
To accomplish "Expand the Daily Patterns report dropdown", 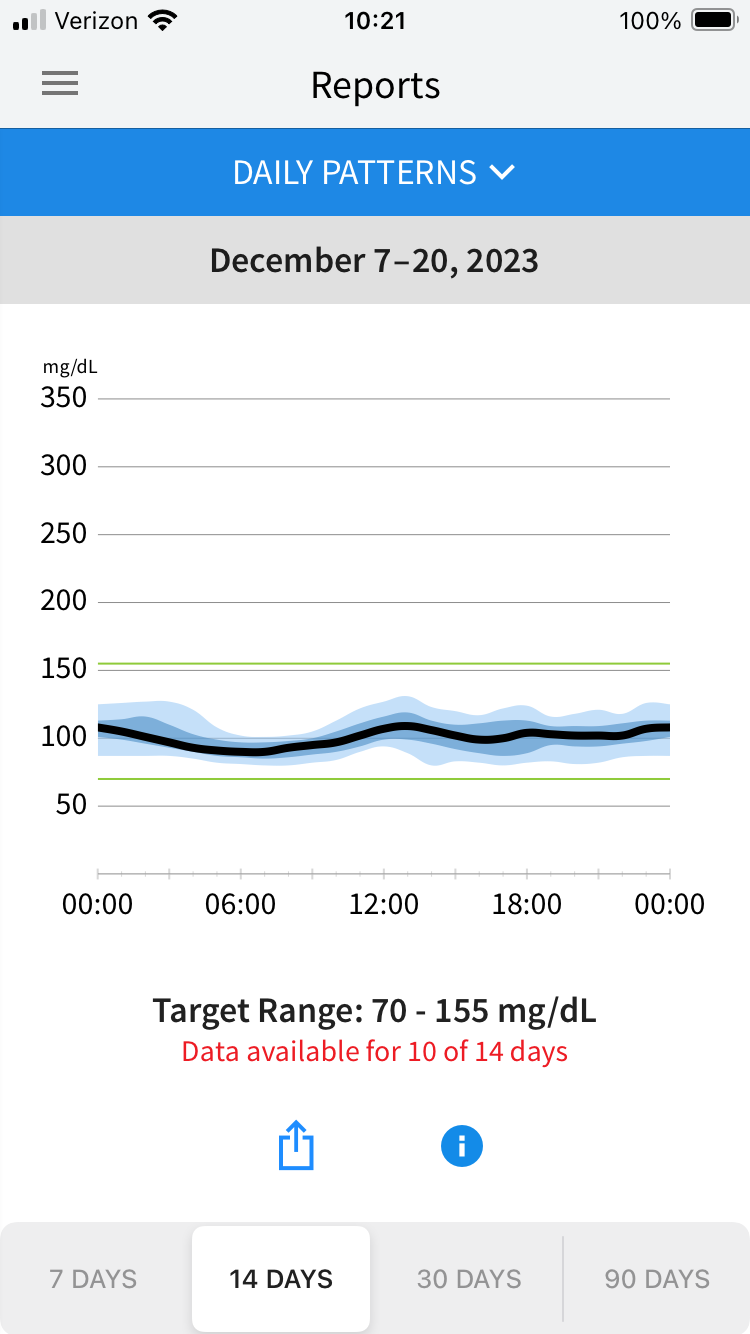I will (x=375, y=172).
